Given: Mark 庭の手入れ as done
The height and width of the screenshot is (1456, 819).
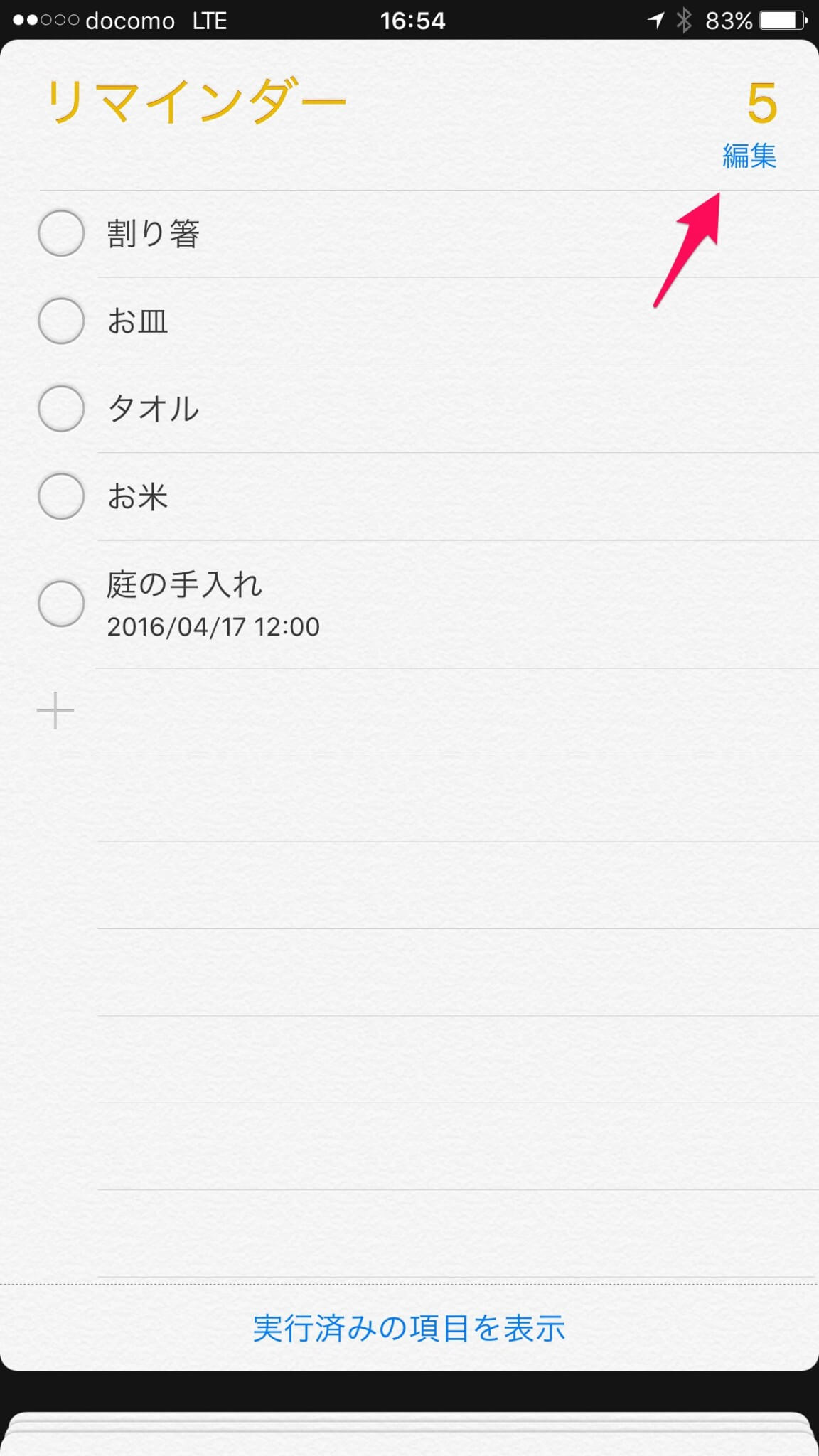Looking at the screenshot, I should (61, 604).
